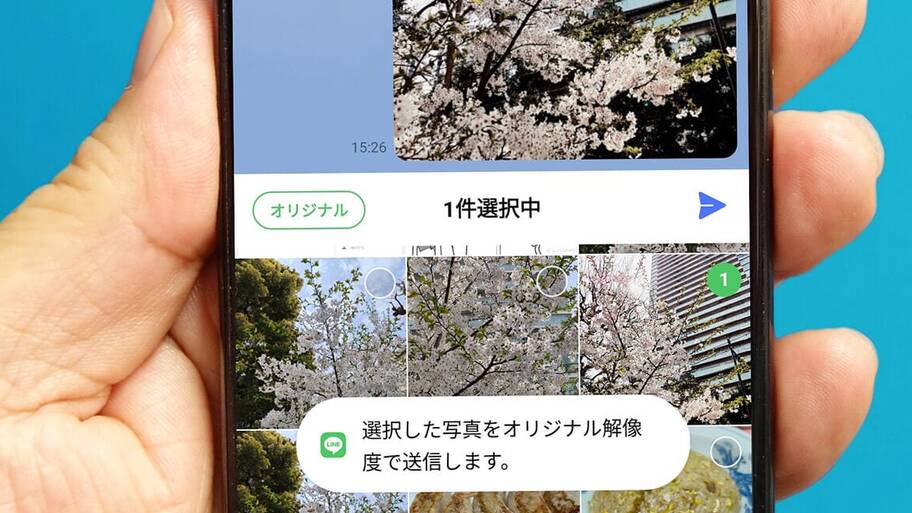Open the sent cherry blossom photo from 15:26
The height and width of the screenshot is (513, 912).
(x=565, y=80)
